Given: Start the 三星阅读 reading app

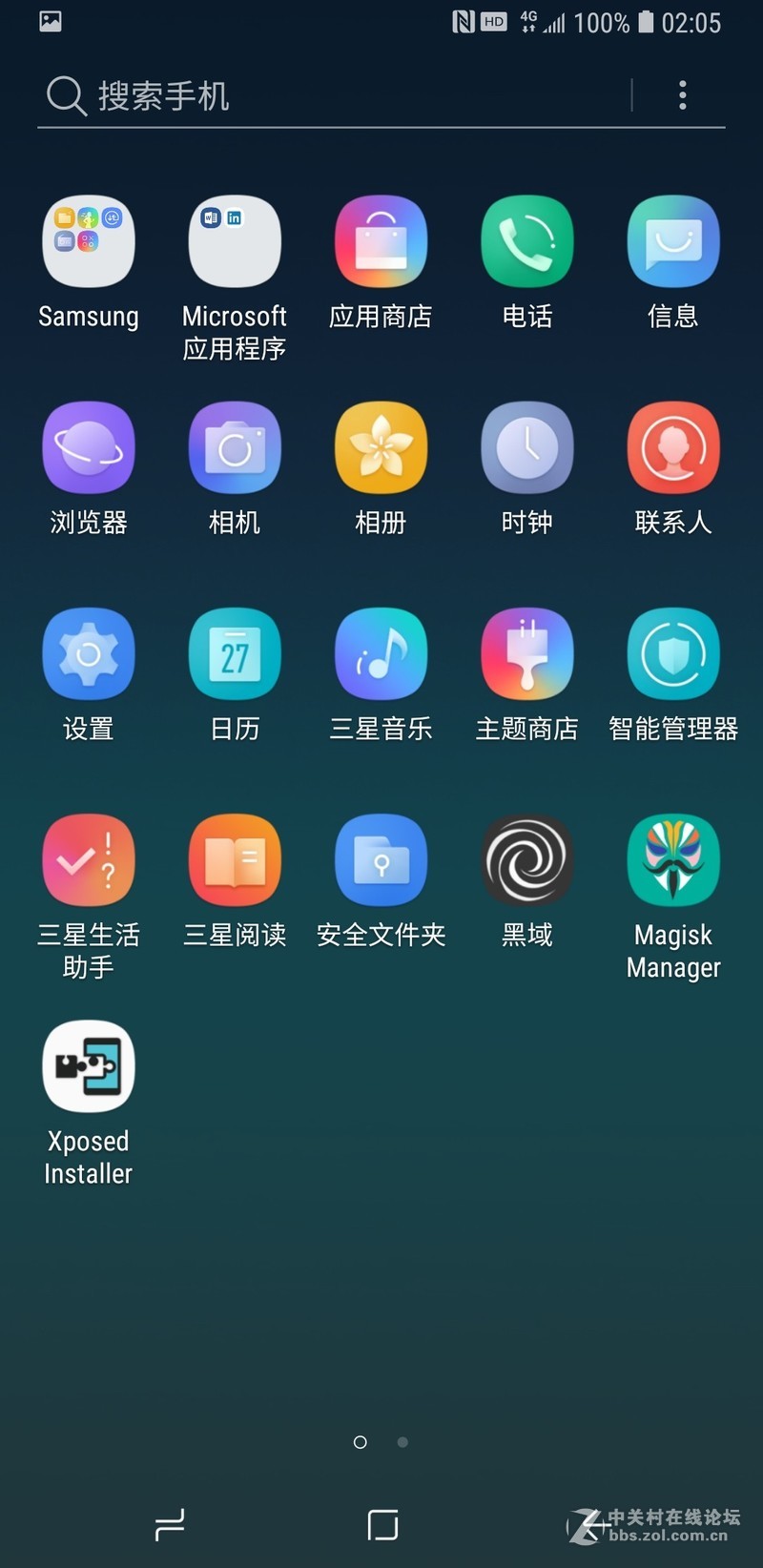Looking at the screenshot, I should pos(235,858).
